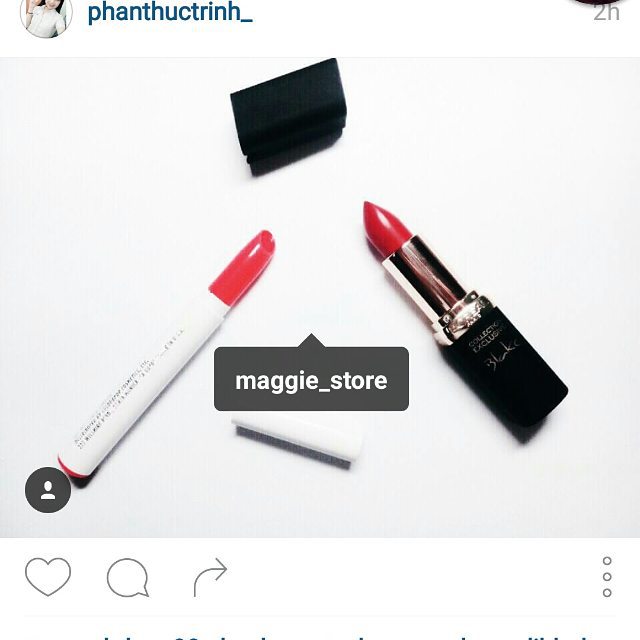Screen dimensions: 640x640
Task: Toggle the tagged people icon on photo
Action: tap(47, 490)
